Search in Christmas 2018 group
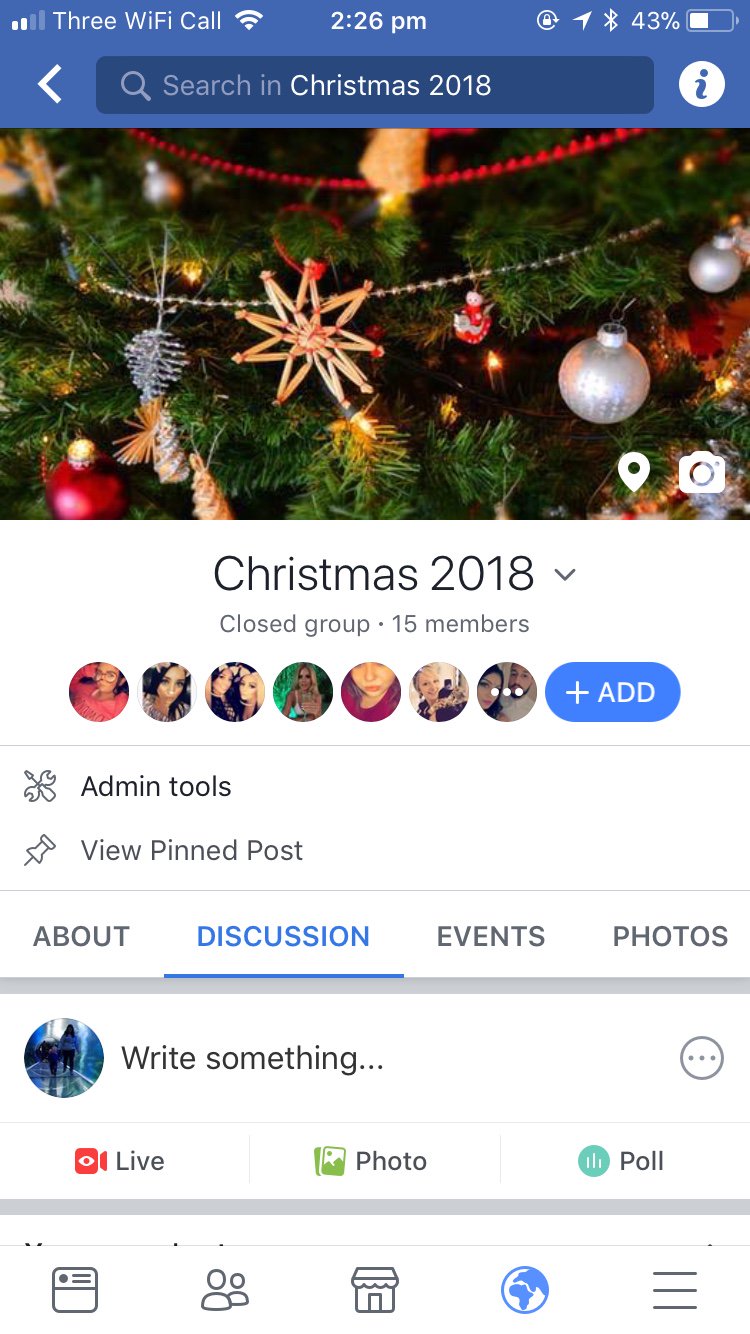This screenshot has height=1334, width=750. (375, 85)
